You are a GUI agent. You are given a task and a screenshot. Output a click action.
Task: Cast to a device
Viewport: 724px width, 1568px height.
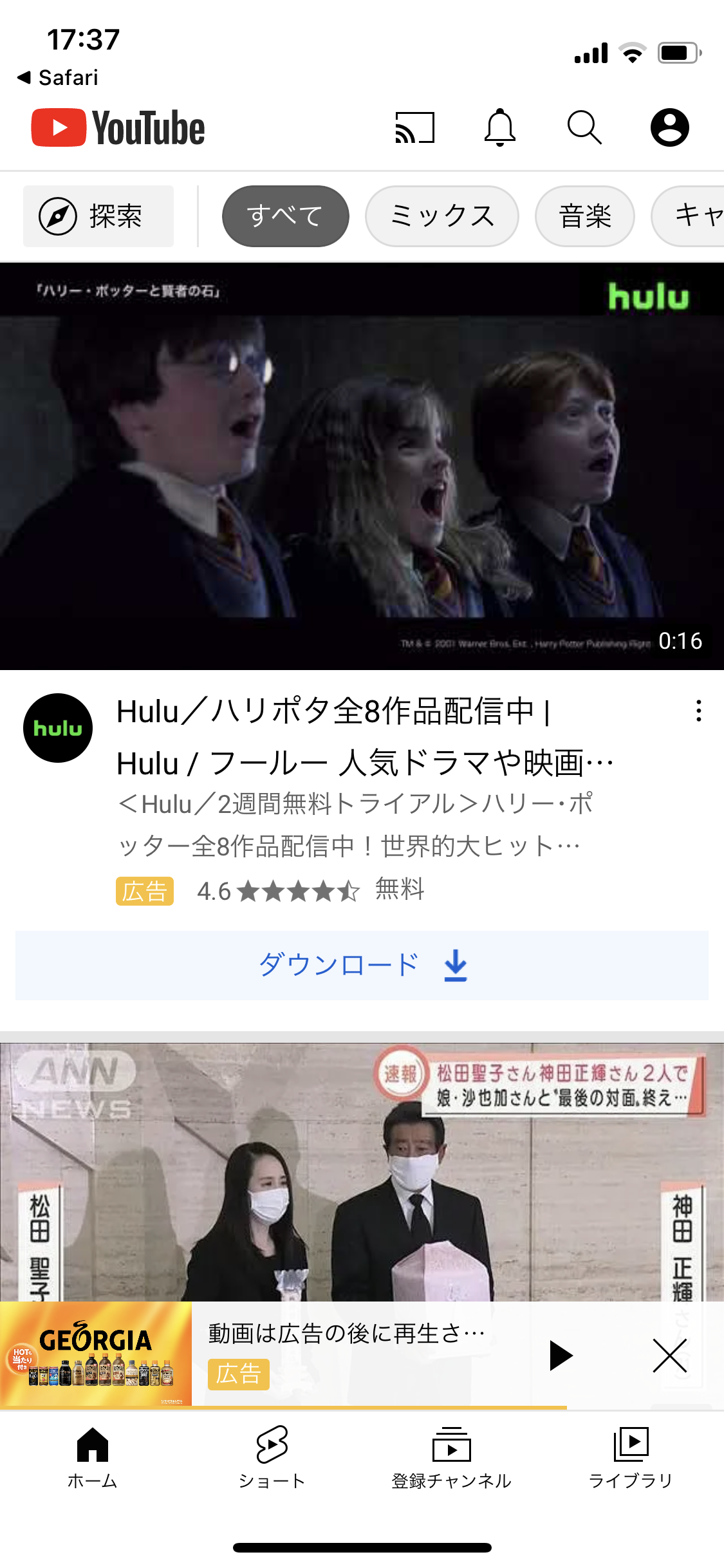tap(414, 127)
